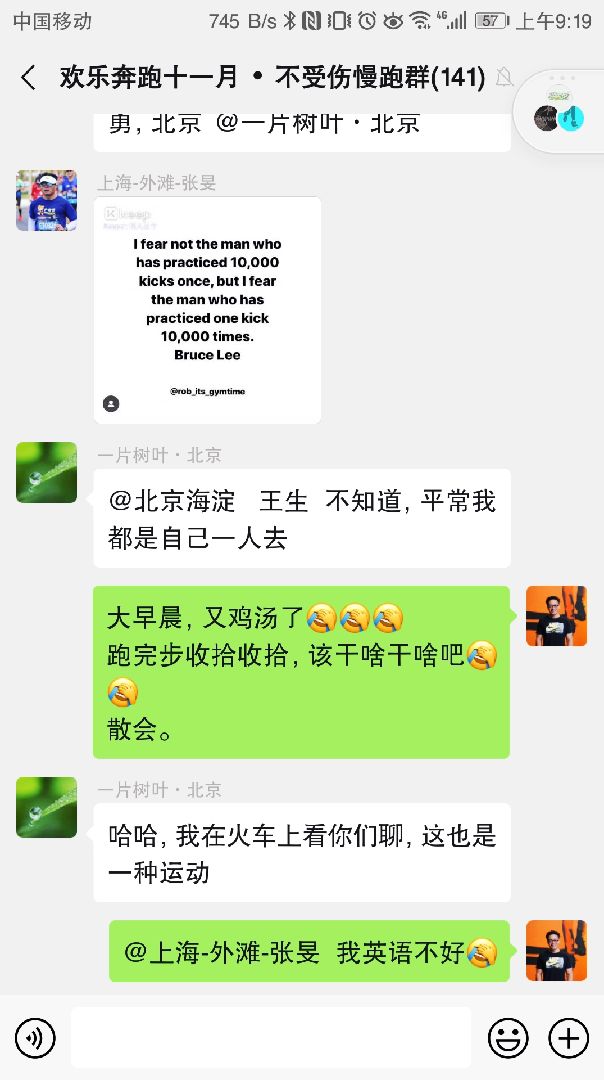Go back from the group chat
The width and height of the screenshot is (604, 1080).
(x=28, y=77)
